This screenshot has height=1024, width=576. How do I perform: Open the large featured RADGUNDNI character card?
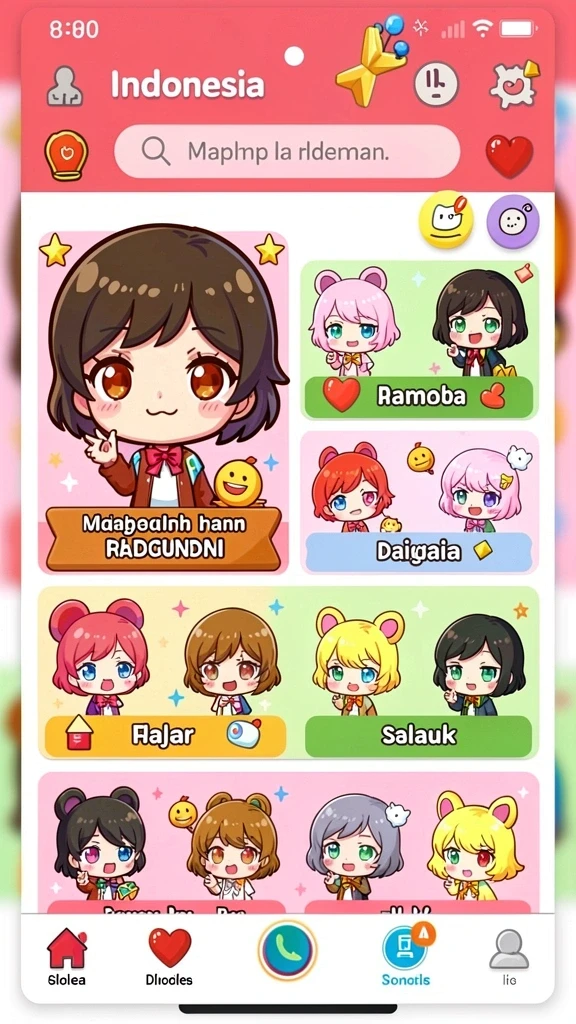tap(163, 402)
